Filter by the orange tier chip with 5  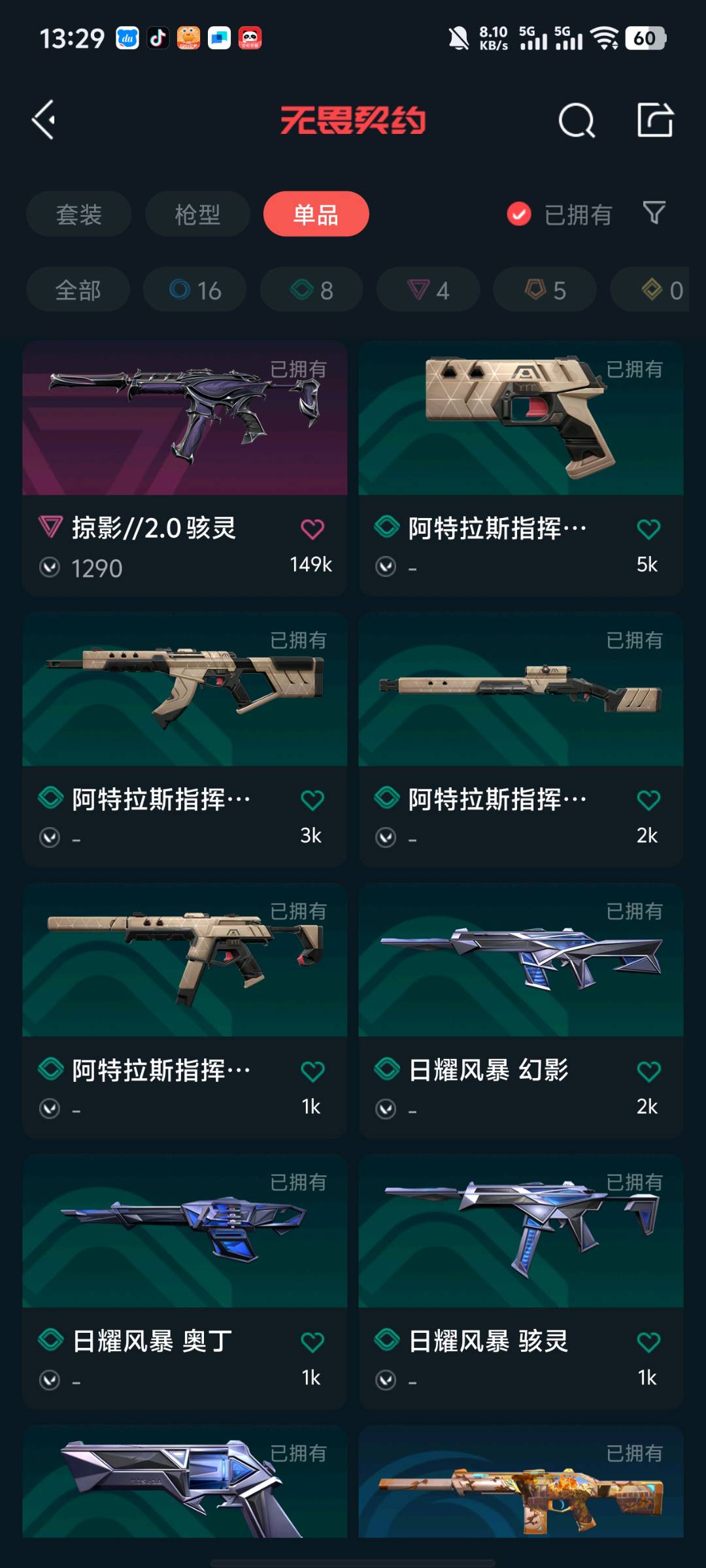[545, 290]
